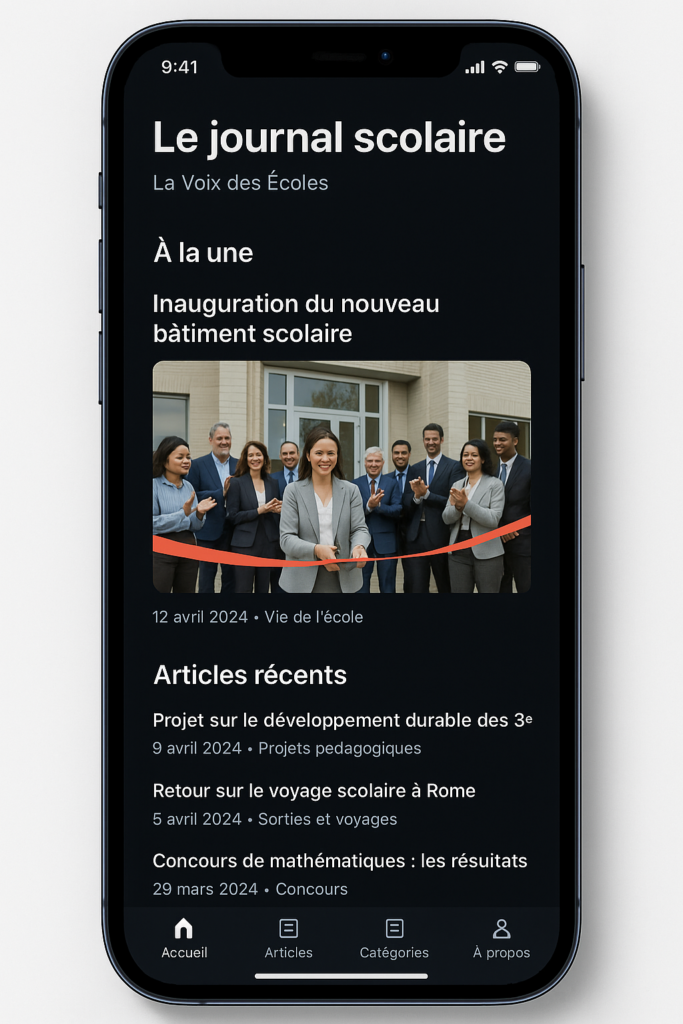Viewport: 683px width, 1024px height.
Task: View the Concours de mathématiques results article
Action: (x=339, y=861)
